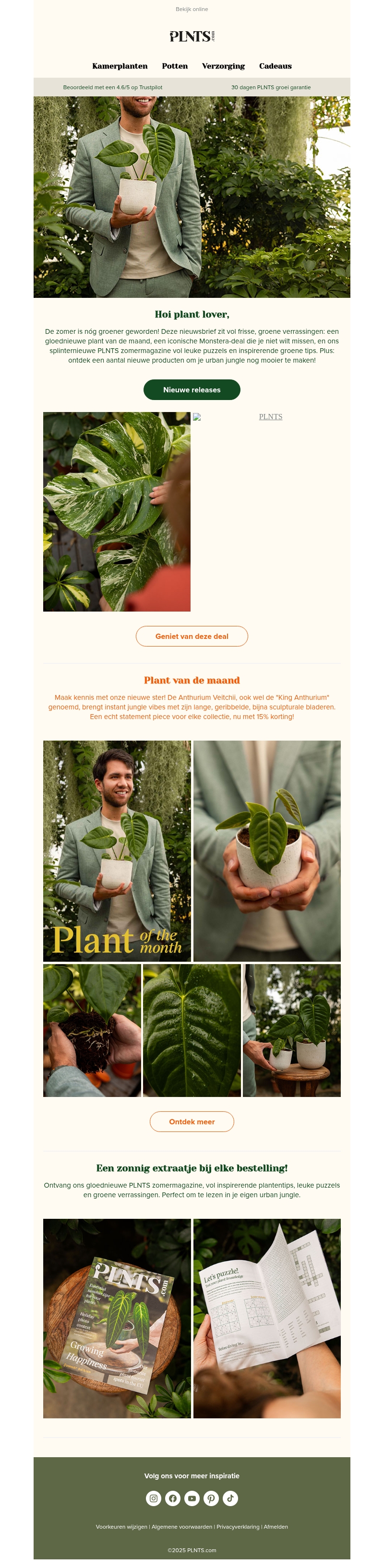Image resolution: width=384 pixels, height=1568 pixels.
Task: Go to the Potten section
Action: click(174, 66)
